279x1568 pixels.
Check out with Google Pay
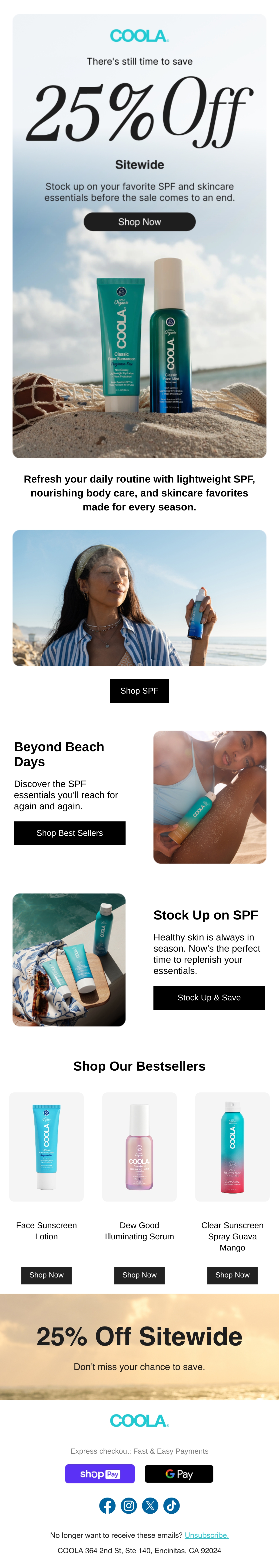click(179, 1474)
